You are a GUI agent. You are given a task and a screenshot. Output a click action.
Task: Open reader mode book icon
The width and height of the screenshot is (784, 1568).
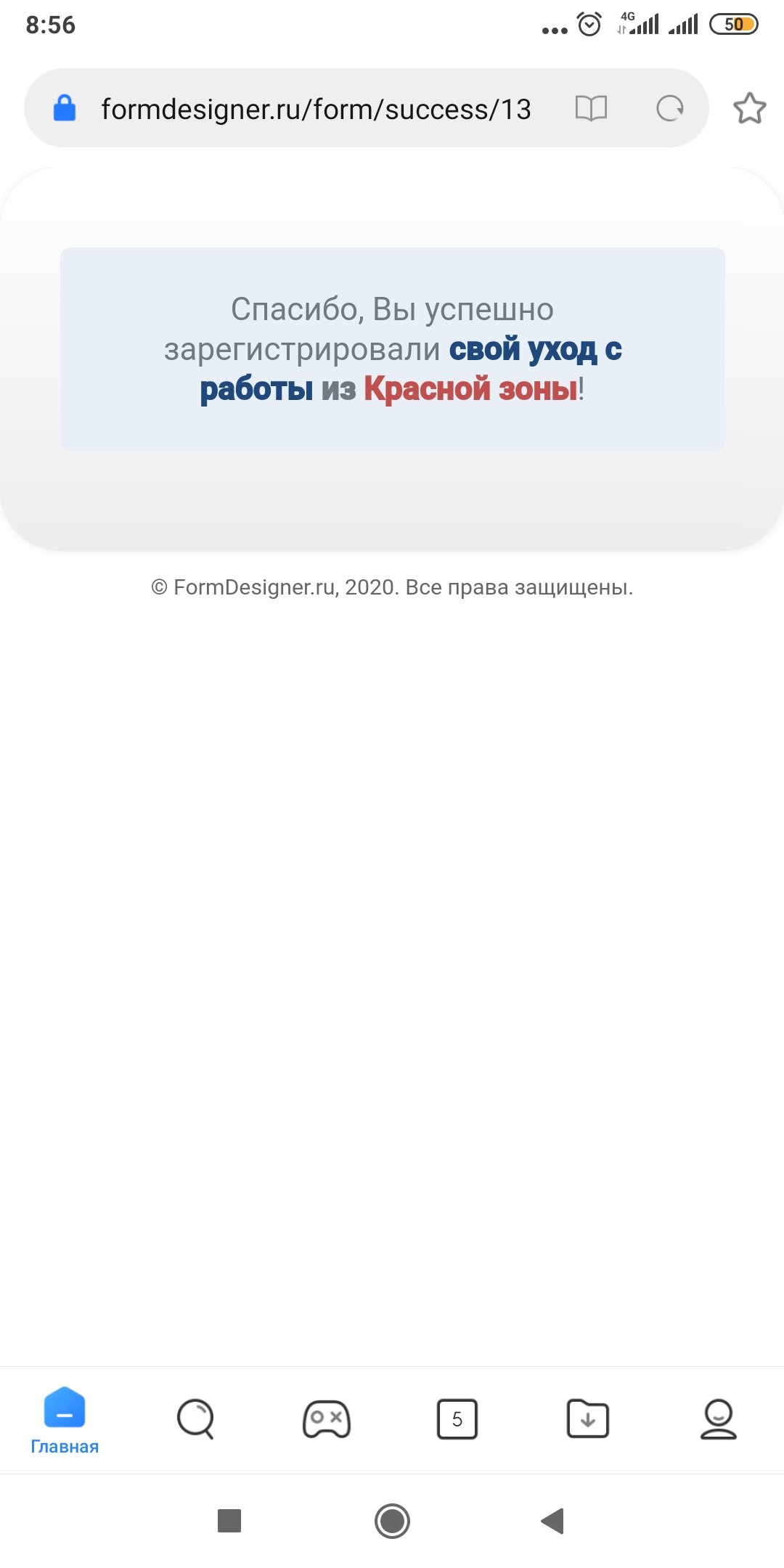click(591, 109)
